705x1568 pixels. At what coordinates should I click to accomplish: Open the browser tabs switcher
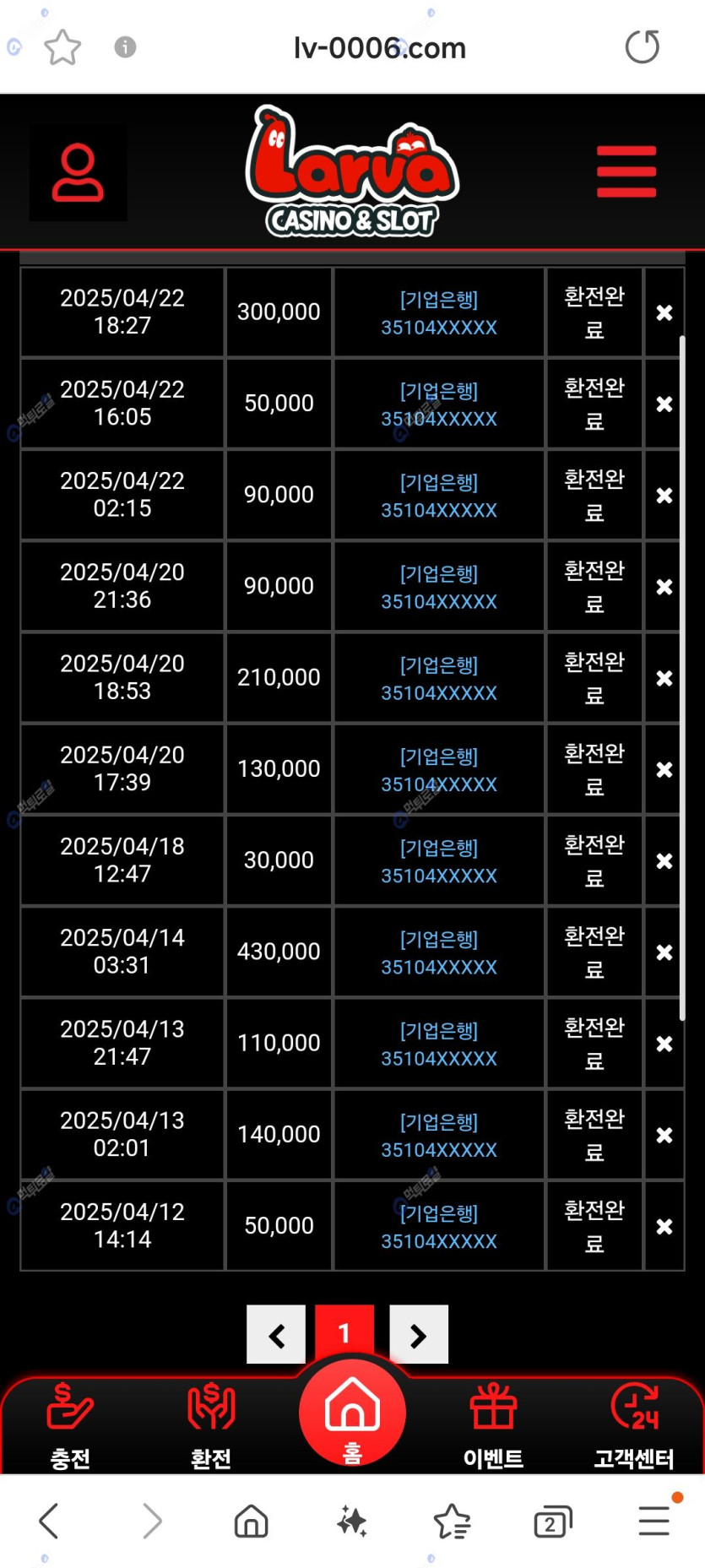(x=552, y=1522)
